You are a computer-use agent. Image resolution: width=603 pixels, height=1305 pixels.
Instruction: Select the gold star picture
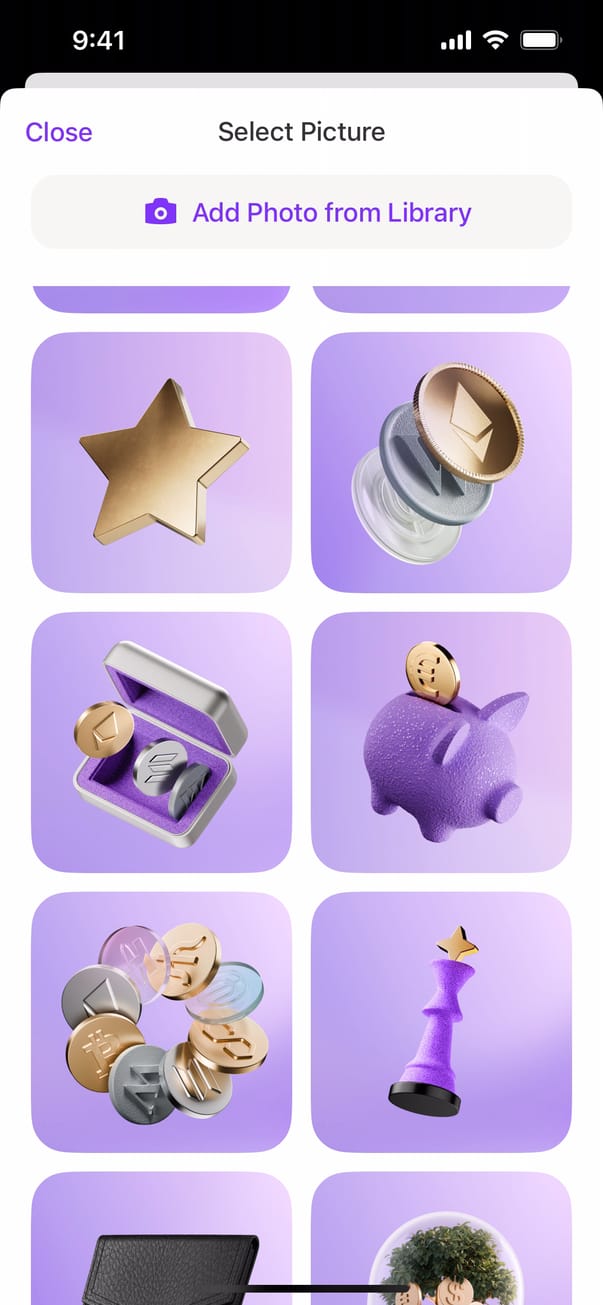161,462
